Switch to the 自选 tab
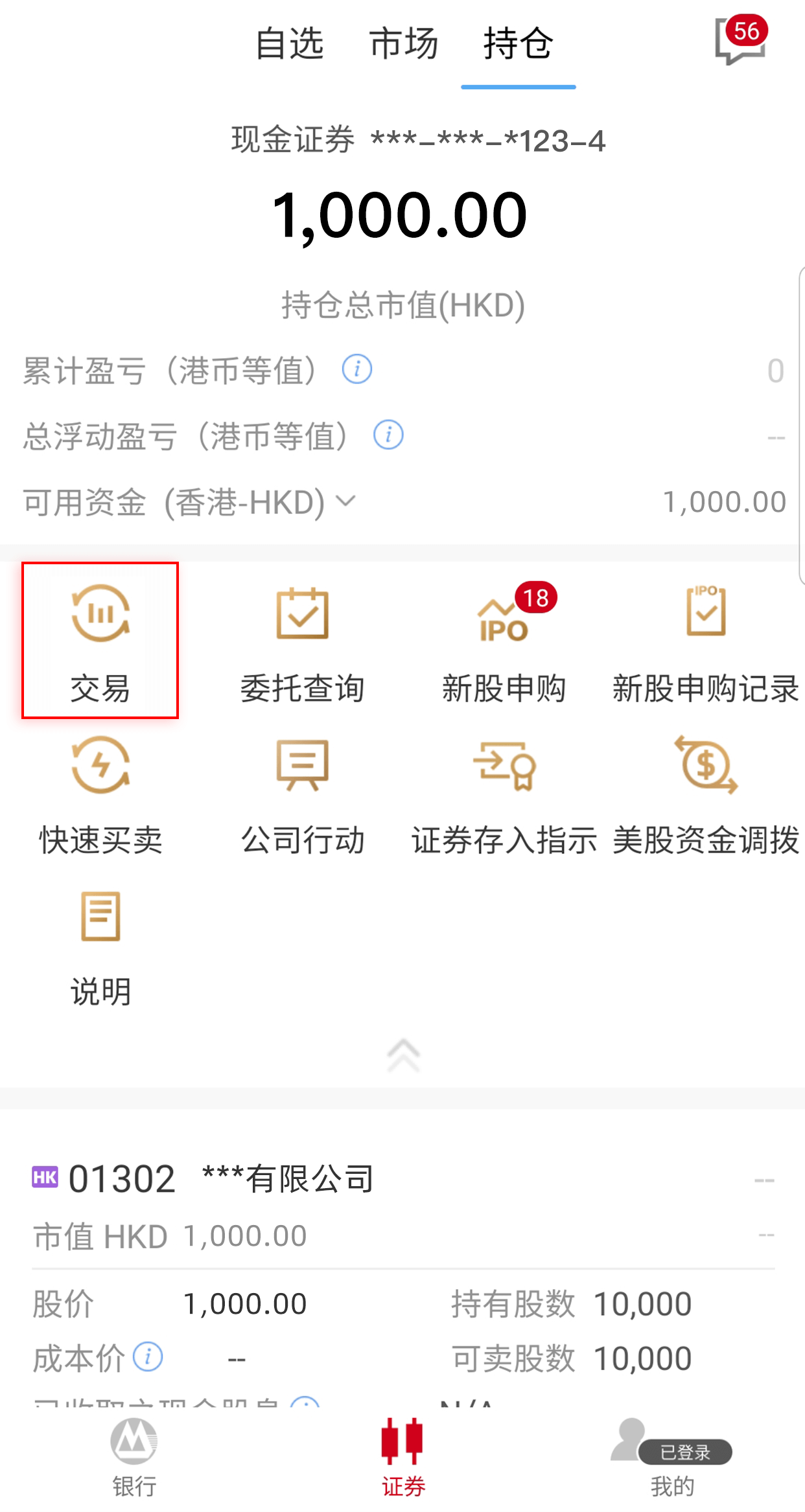805x1512 pixels. (x=289, y=44)
